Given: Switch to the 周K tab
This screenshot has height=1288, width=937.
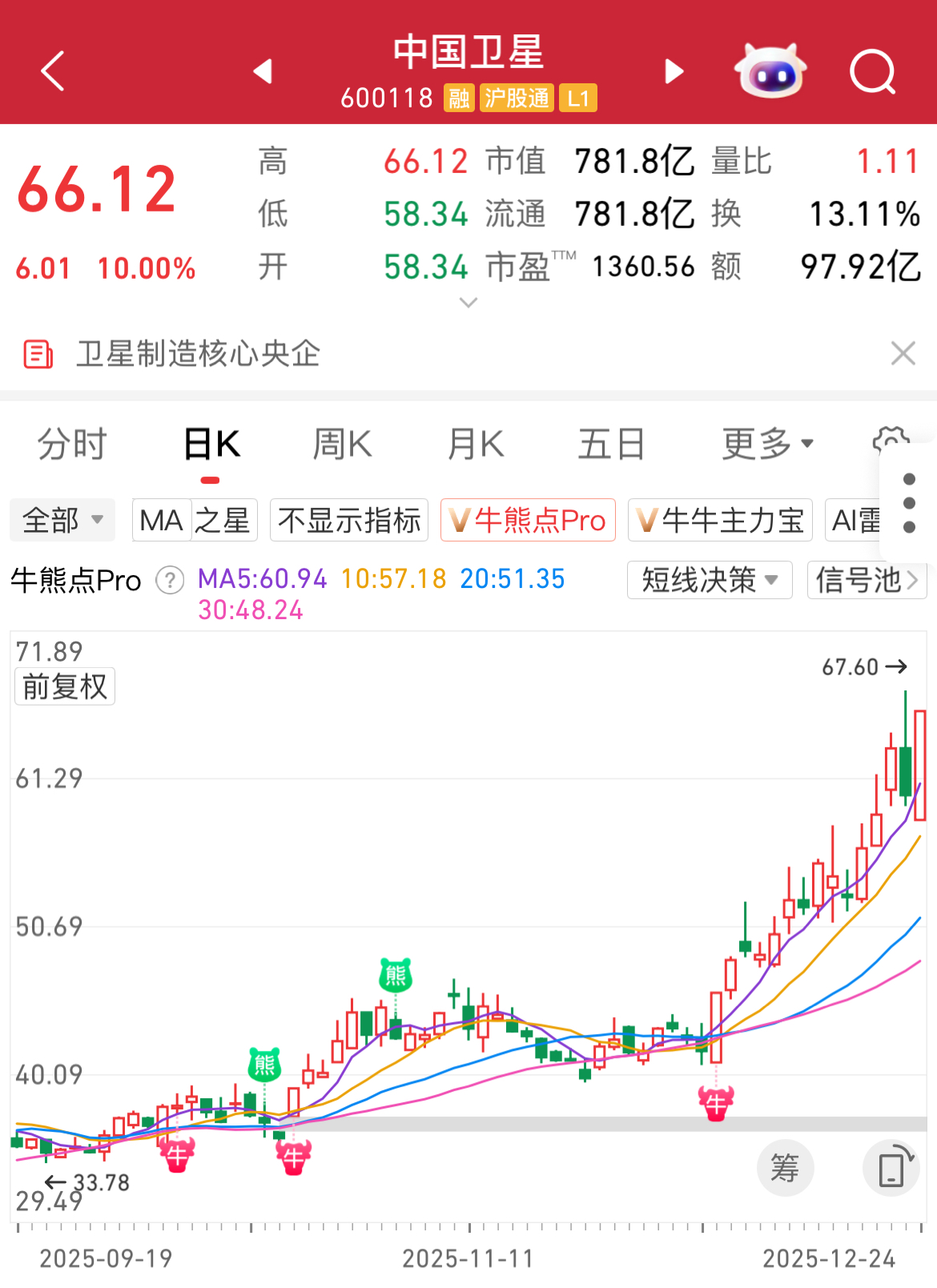Looking at the screenshot, I should point(342,444).
